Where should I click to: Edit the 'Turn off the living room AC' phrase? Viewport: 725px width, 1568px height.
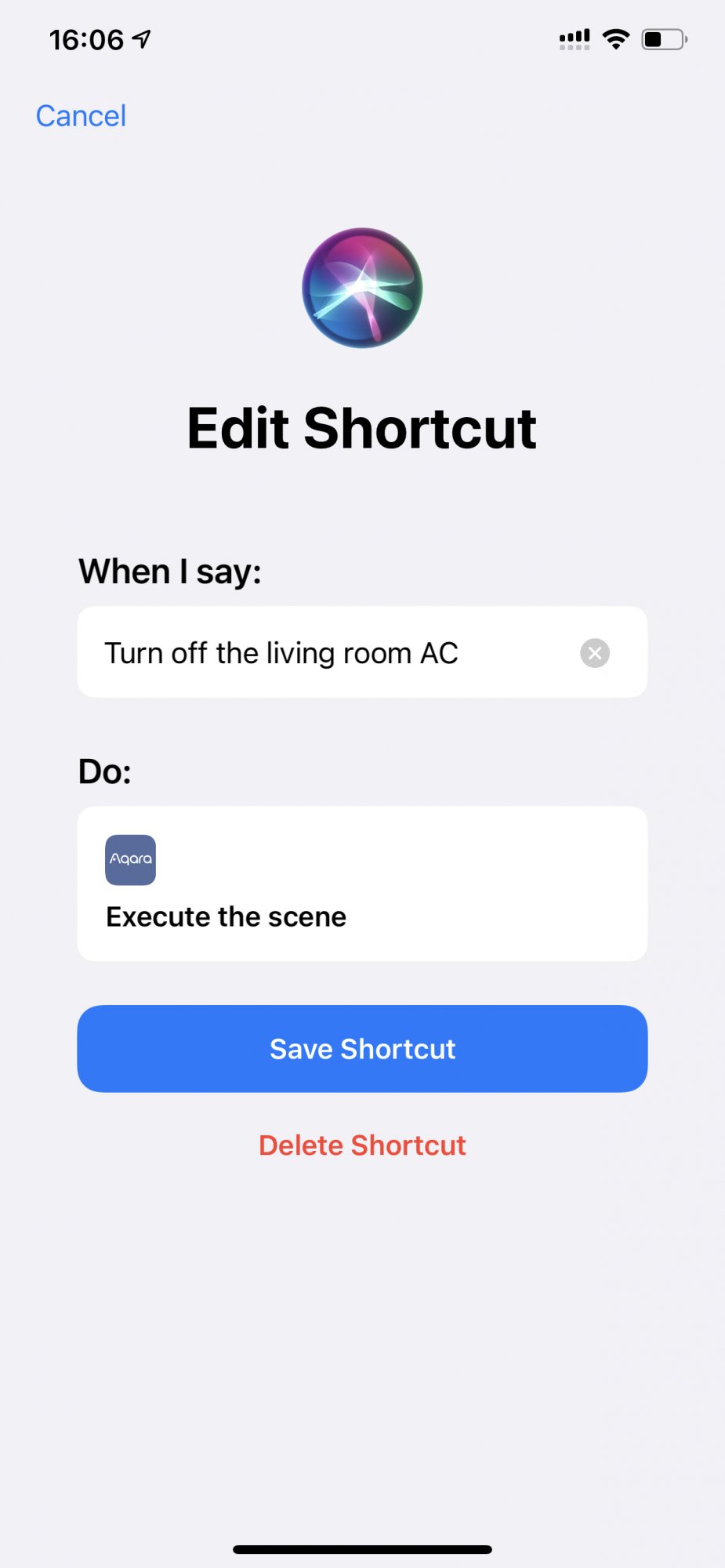pos(314,653)
